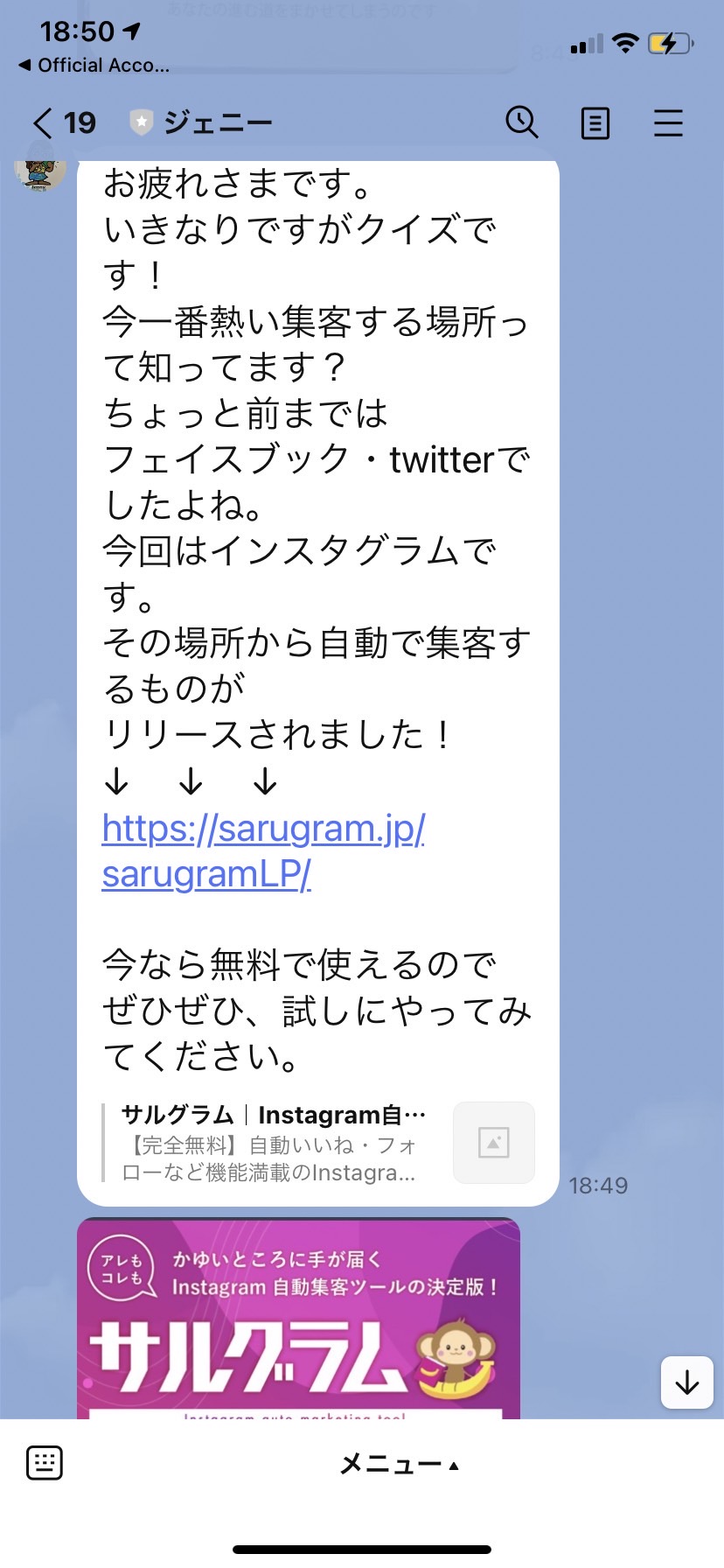
Task: Open the サルグラム banner image
Action: coord(298,1318)
